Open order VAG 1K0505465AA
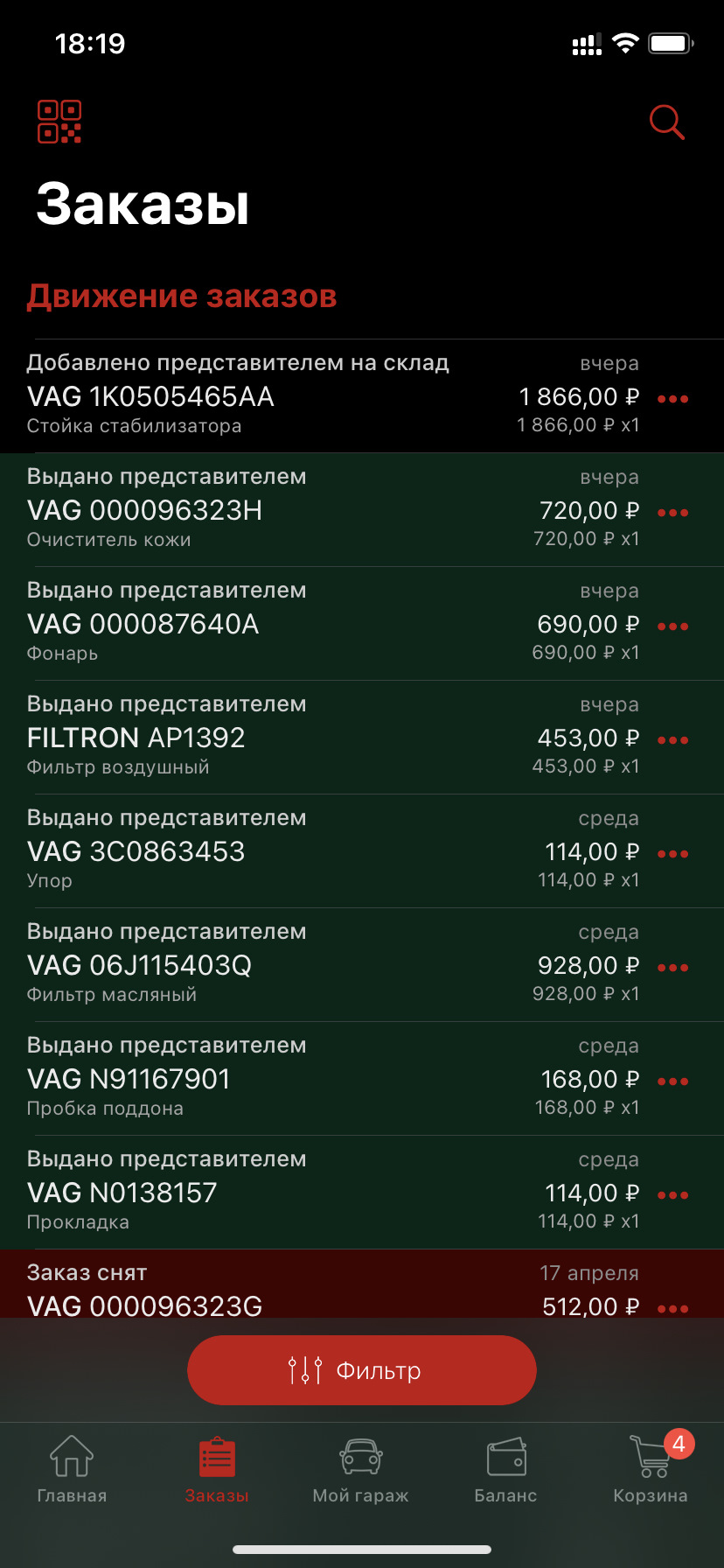Viewport: 724px width, 1568px height. pos(262,396)
